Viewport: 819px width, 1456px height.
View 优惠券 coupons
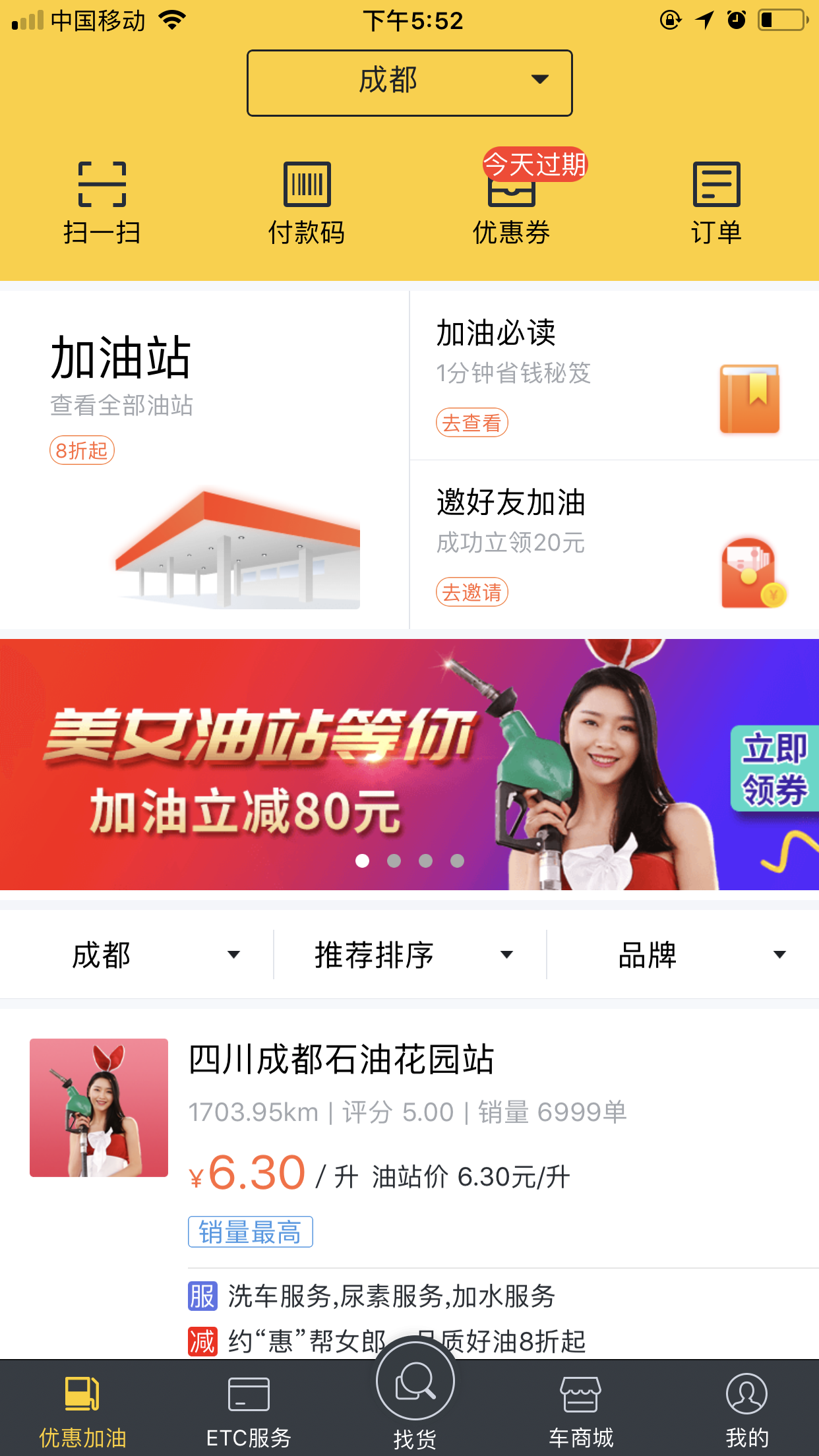tap(511, 202)
